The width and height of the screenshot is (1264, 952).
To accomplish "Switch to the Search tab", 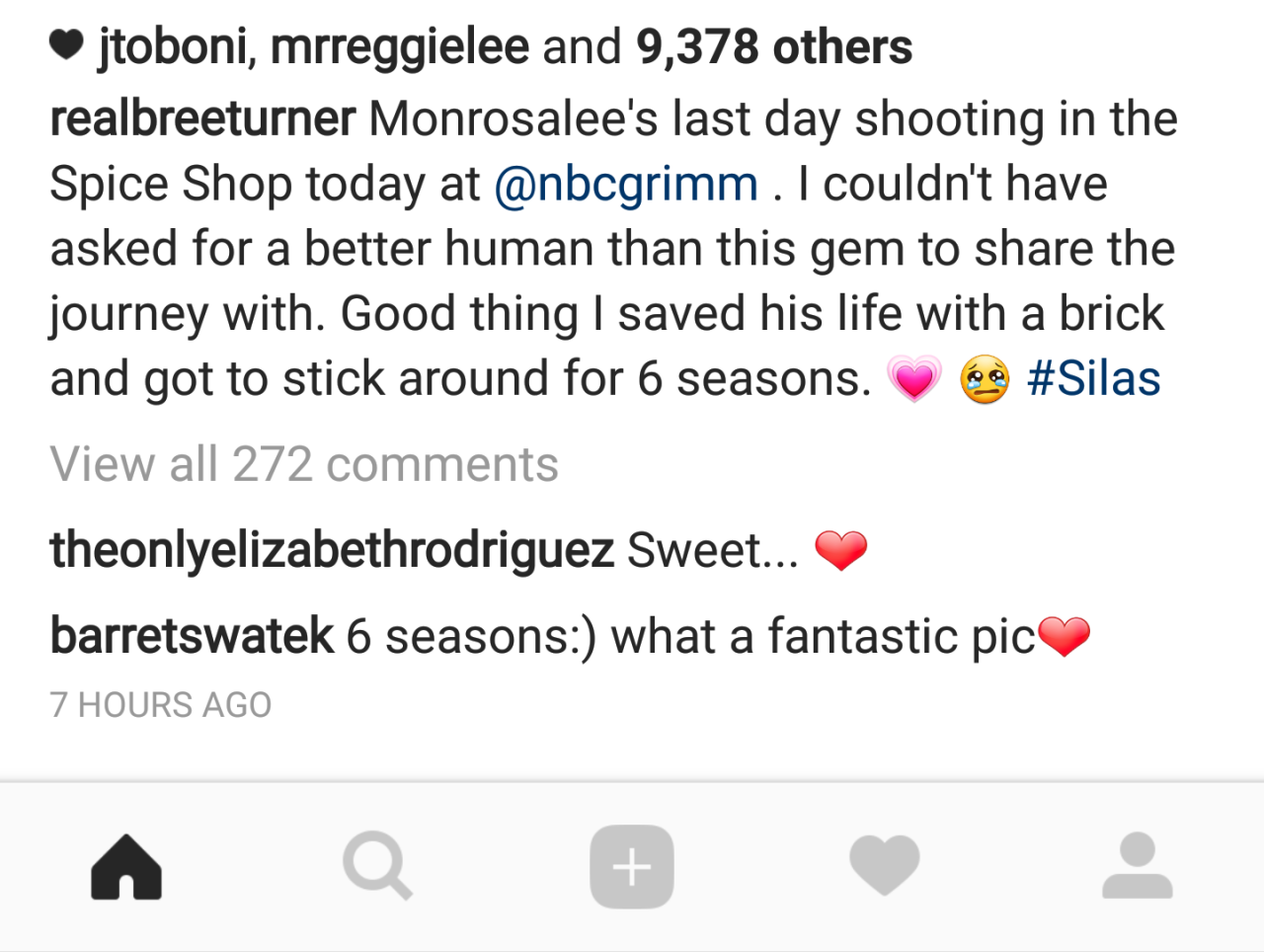I will coord(377,867).
